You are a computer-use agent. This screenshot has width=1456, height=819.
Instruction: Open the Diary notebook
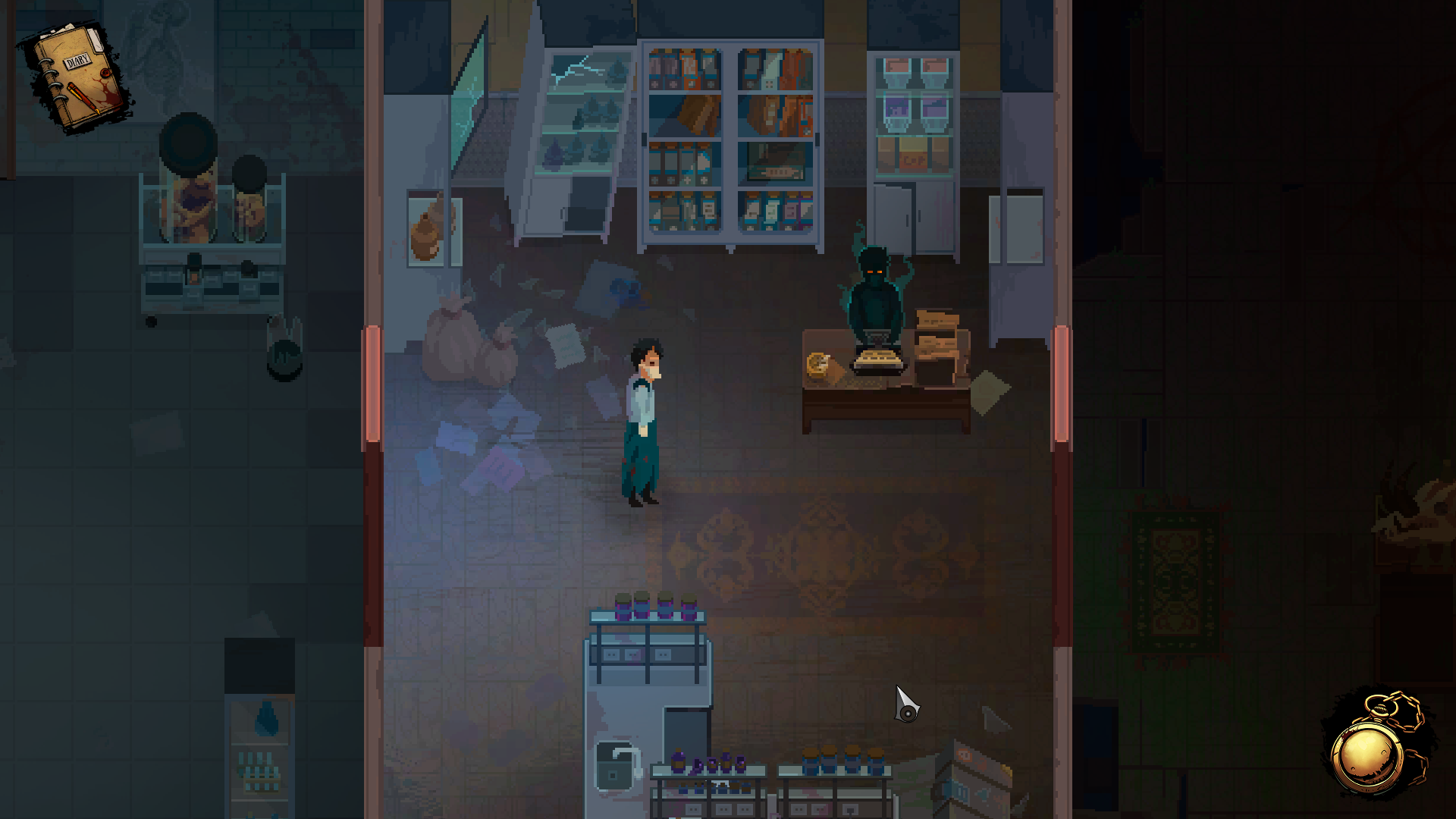77,78
